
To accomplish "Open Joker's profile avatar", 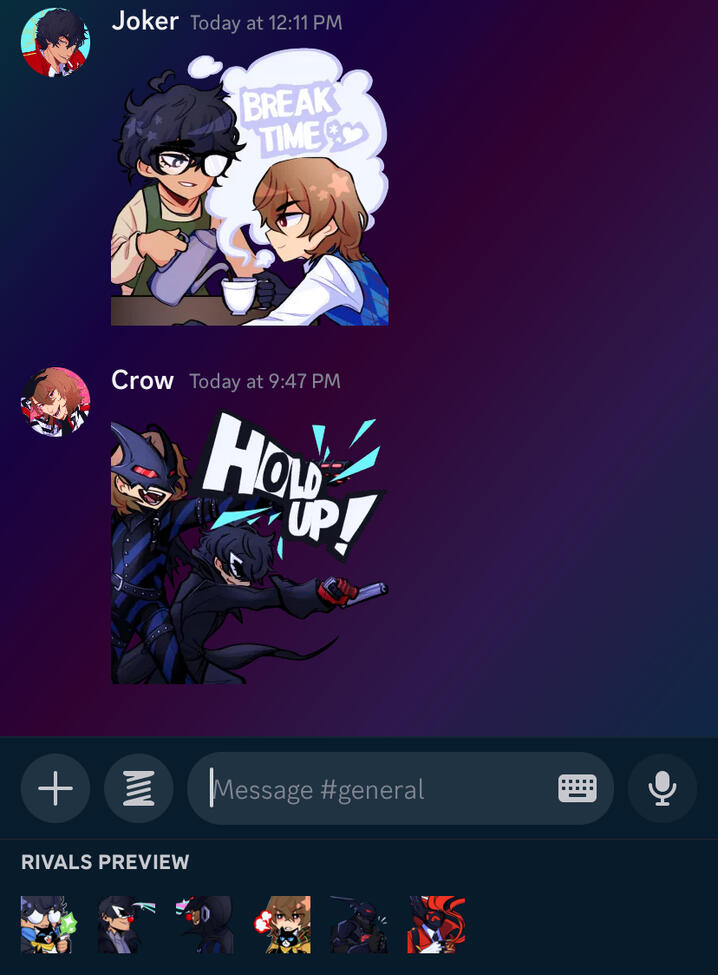I will [55, 43].
